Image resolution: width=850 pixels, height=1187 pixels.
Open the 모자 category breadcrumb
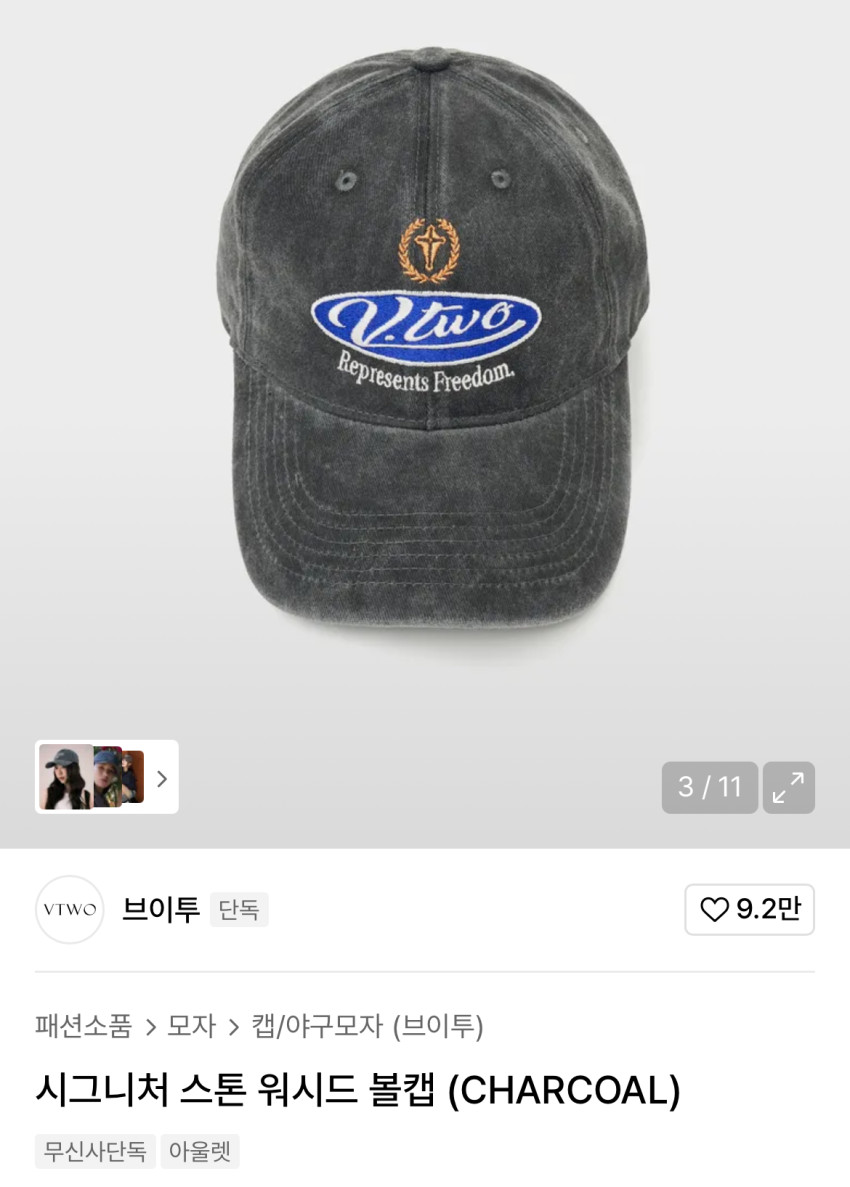(x=191, y=1025)
